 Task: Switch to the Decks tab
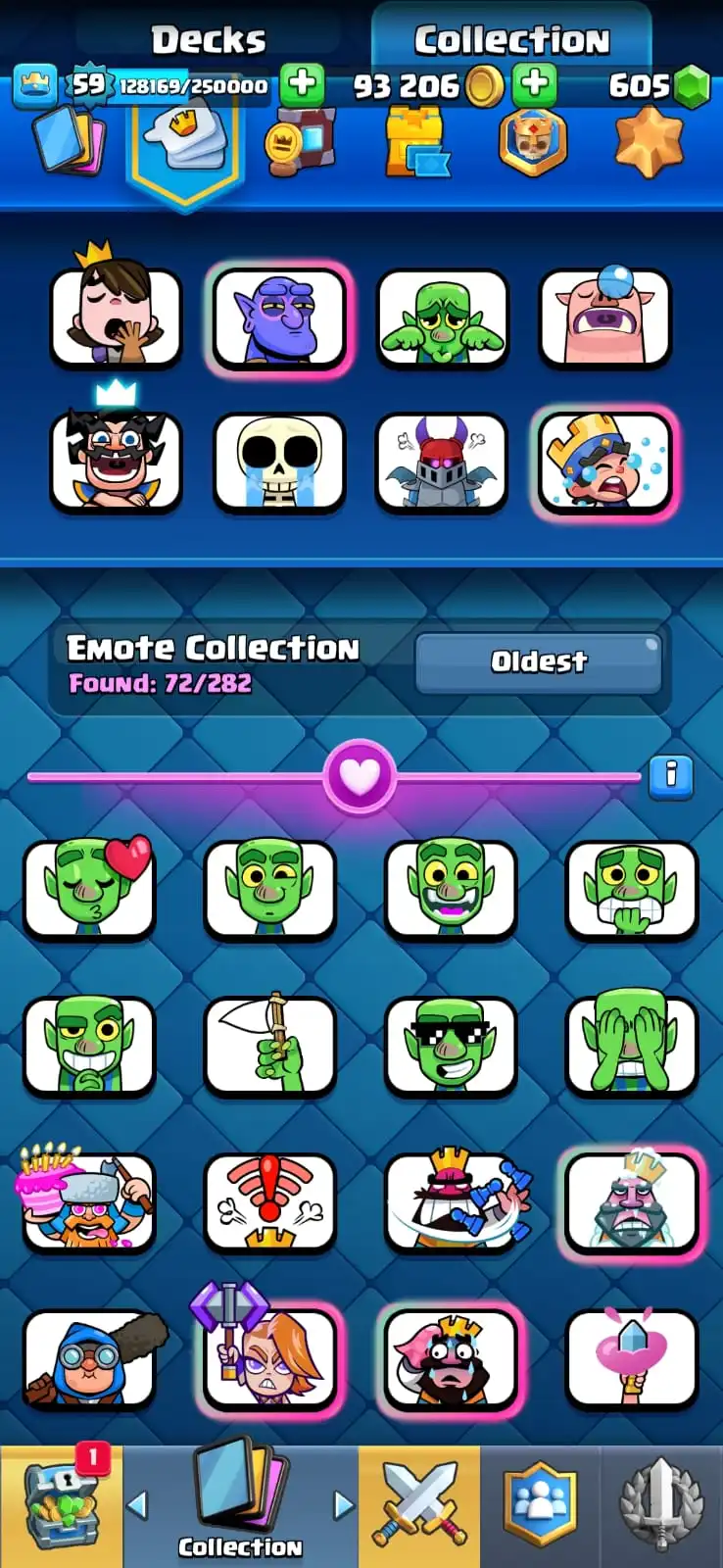pos(208,39)
